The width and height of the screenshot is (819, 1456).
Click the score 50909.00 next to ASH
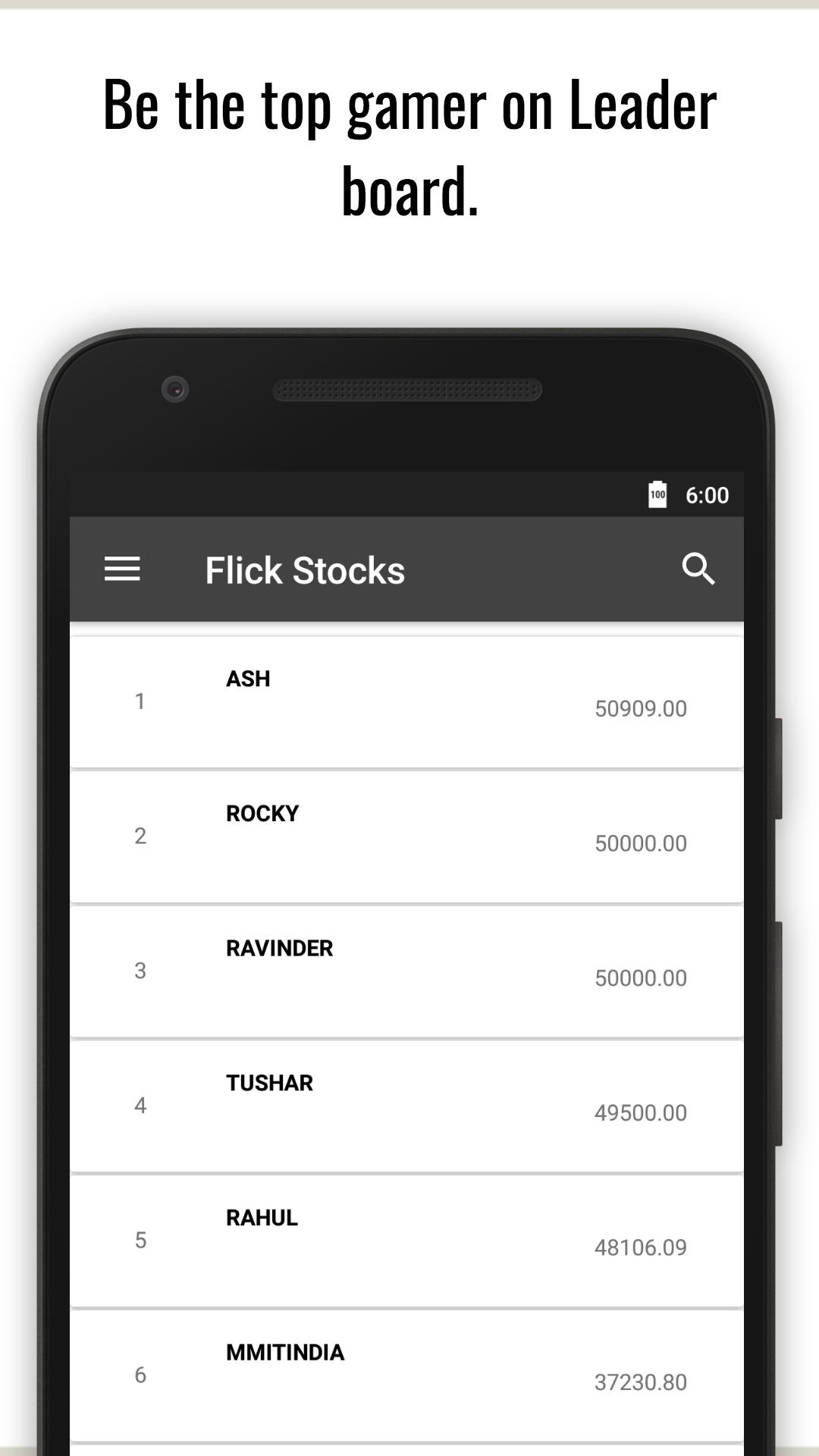point(641,709)
